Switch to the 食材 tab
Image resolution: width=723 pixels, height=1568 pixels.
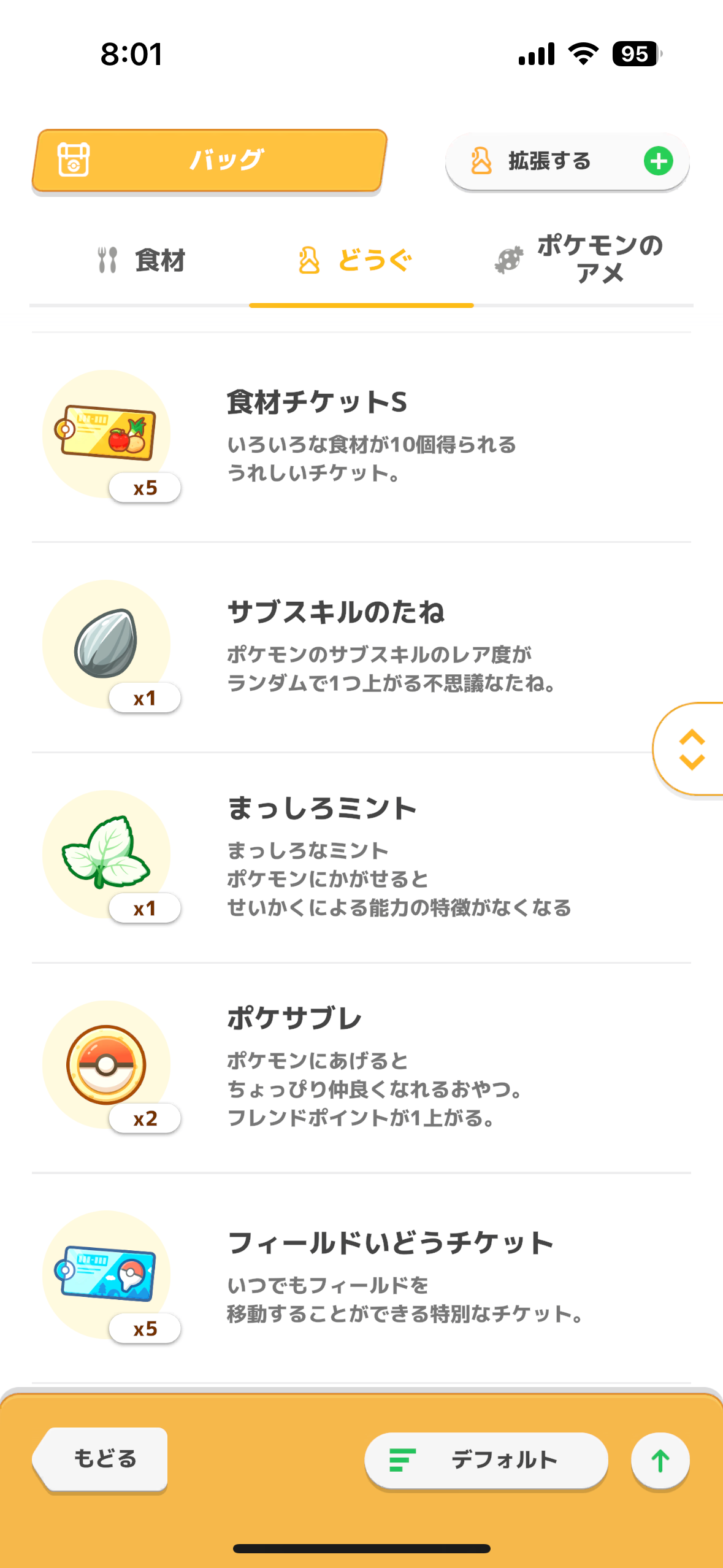(142, 260)
